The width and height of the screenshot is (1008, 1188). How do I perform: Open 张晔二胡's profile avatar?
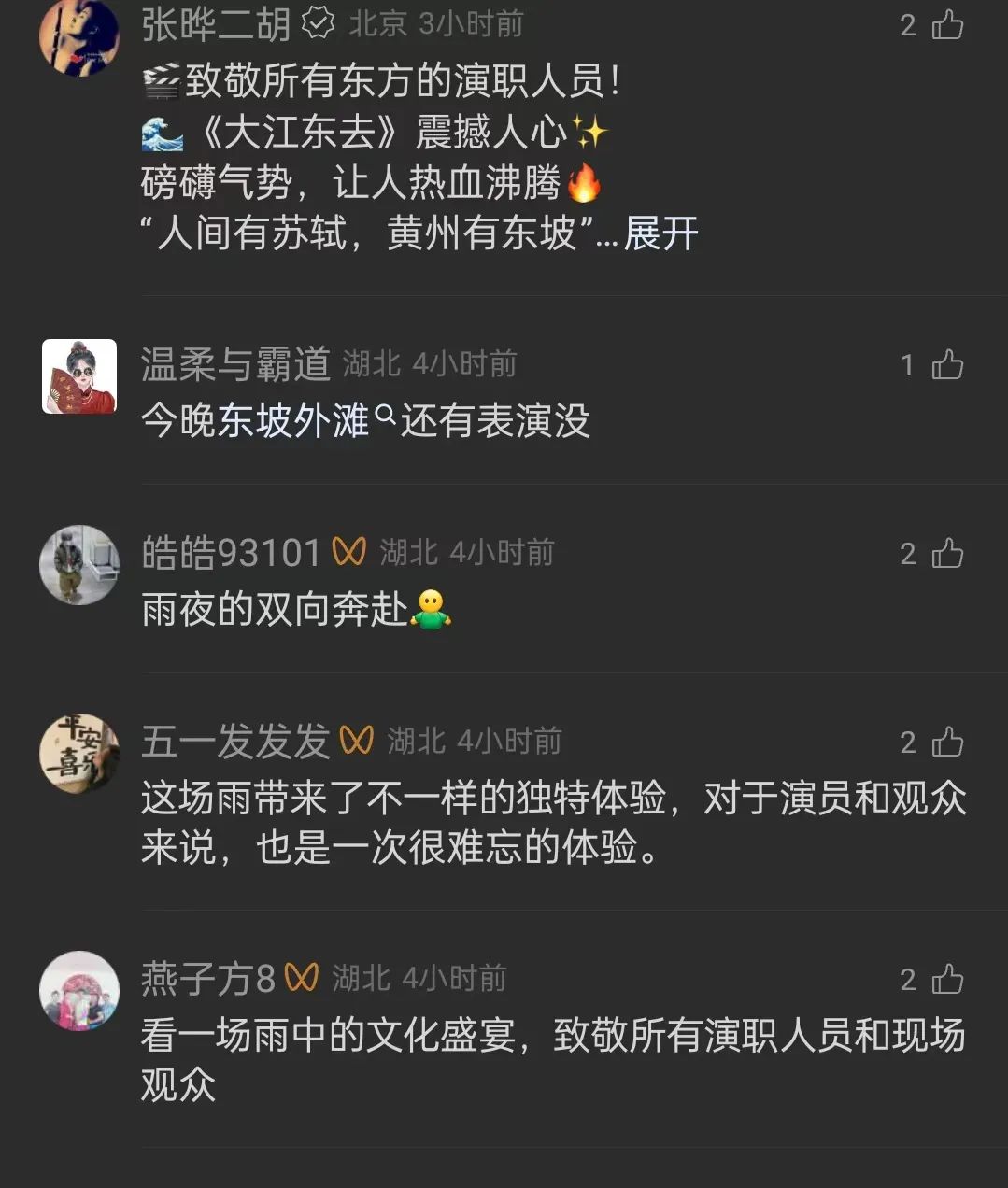[x=79, y=37]
